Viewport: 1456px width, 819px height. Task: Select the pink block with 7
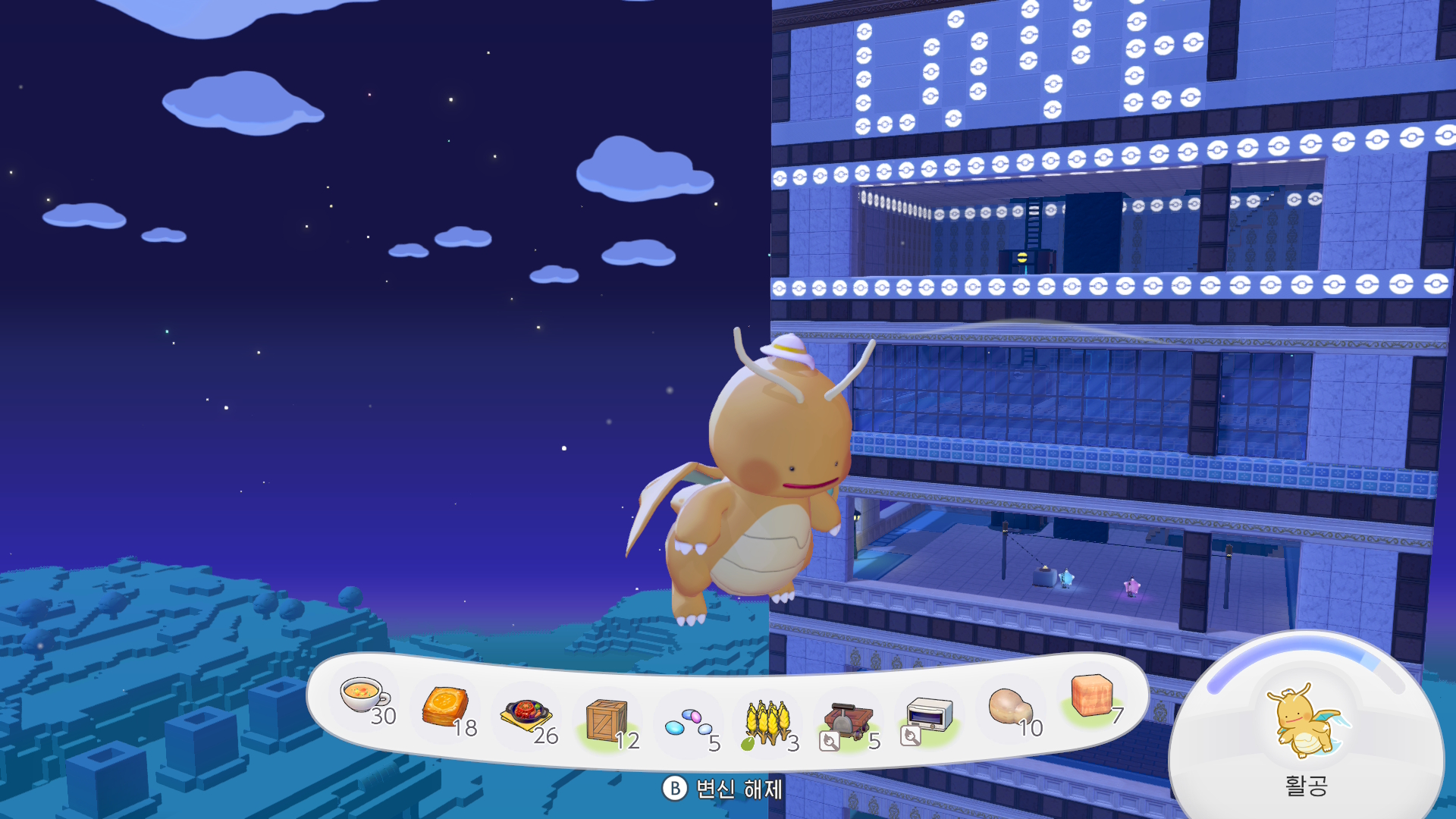tap(1090, 695)
